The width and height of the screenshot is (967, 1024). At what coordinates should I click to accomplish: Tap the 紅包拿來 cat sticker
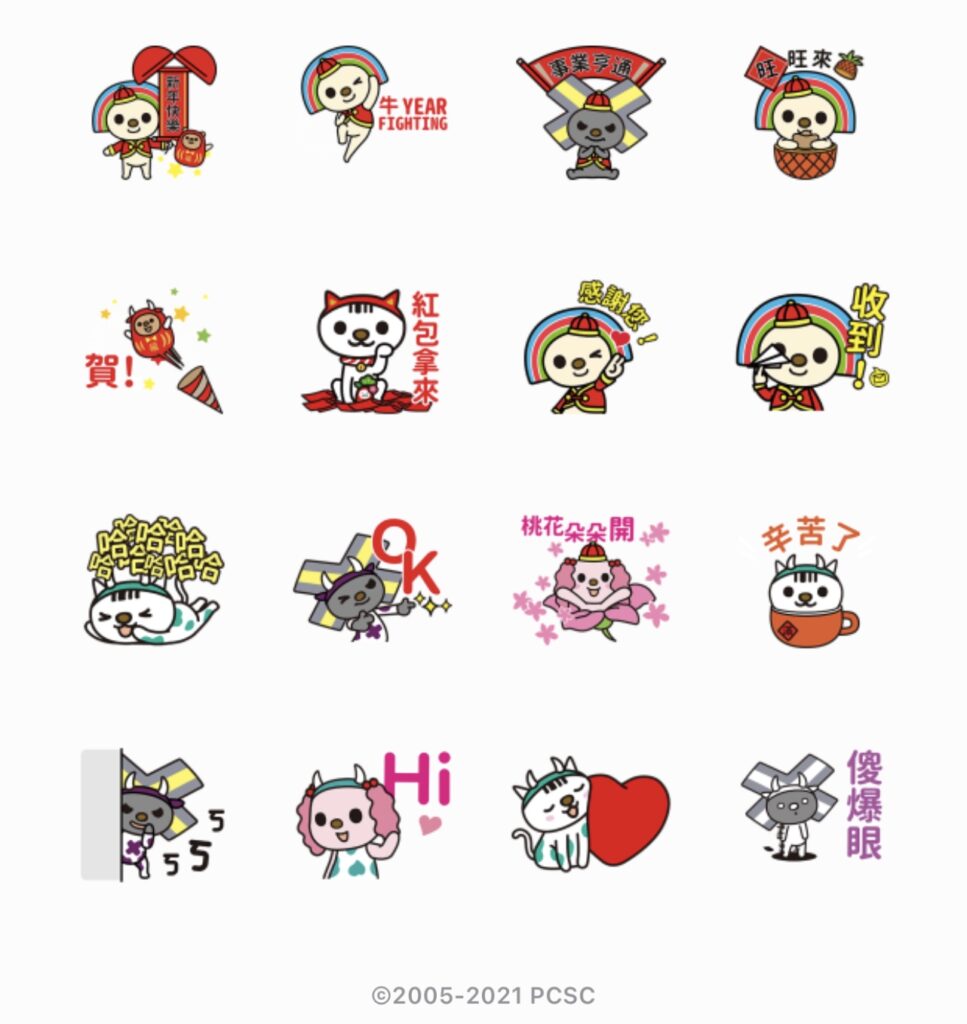pyautogui.click(x=372, y=349)
